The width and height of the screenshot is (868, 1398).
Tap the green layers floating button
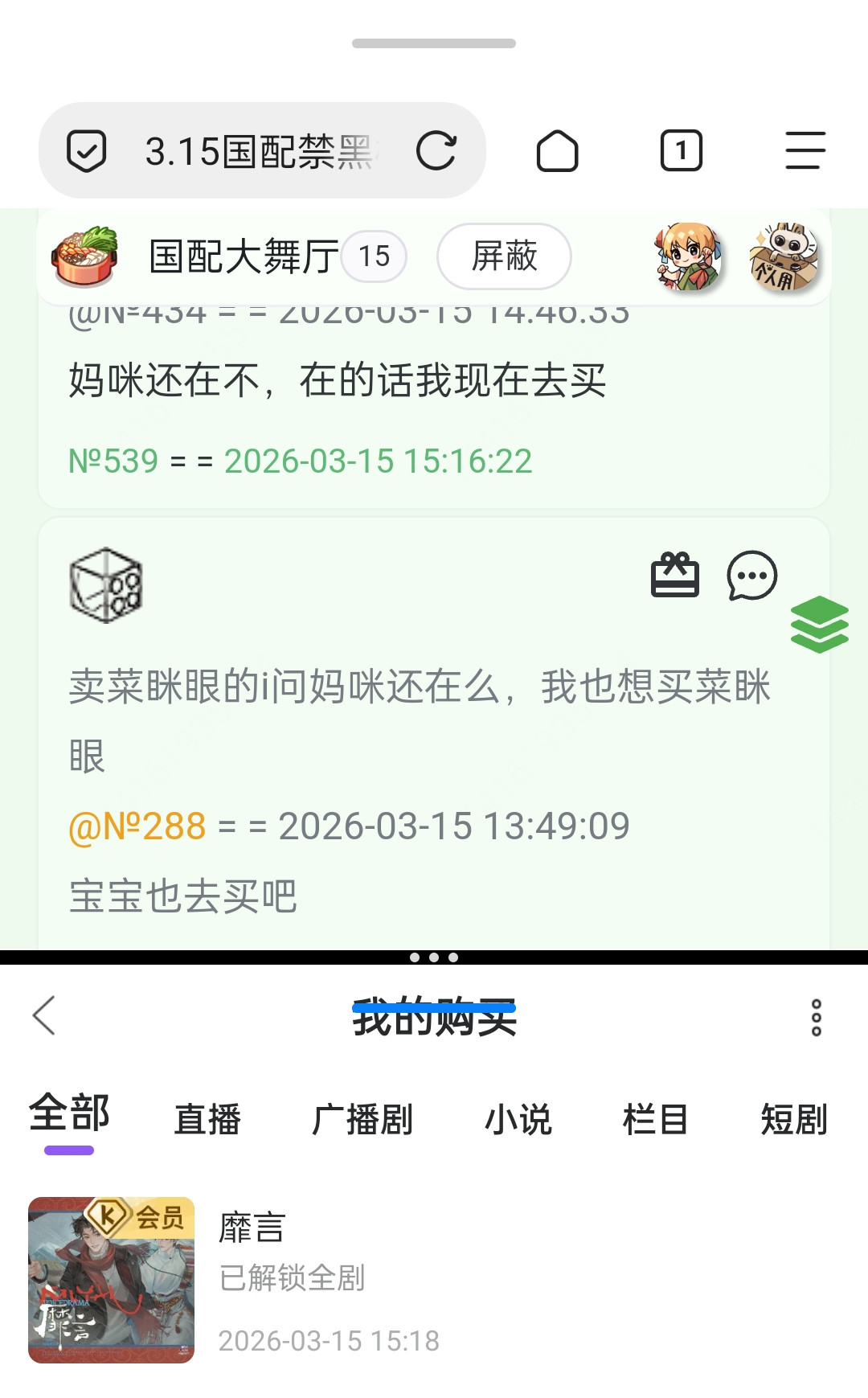(819, 624)
